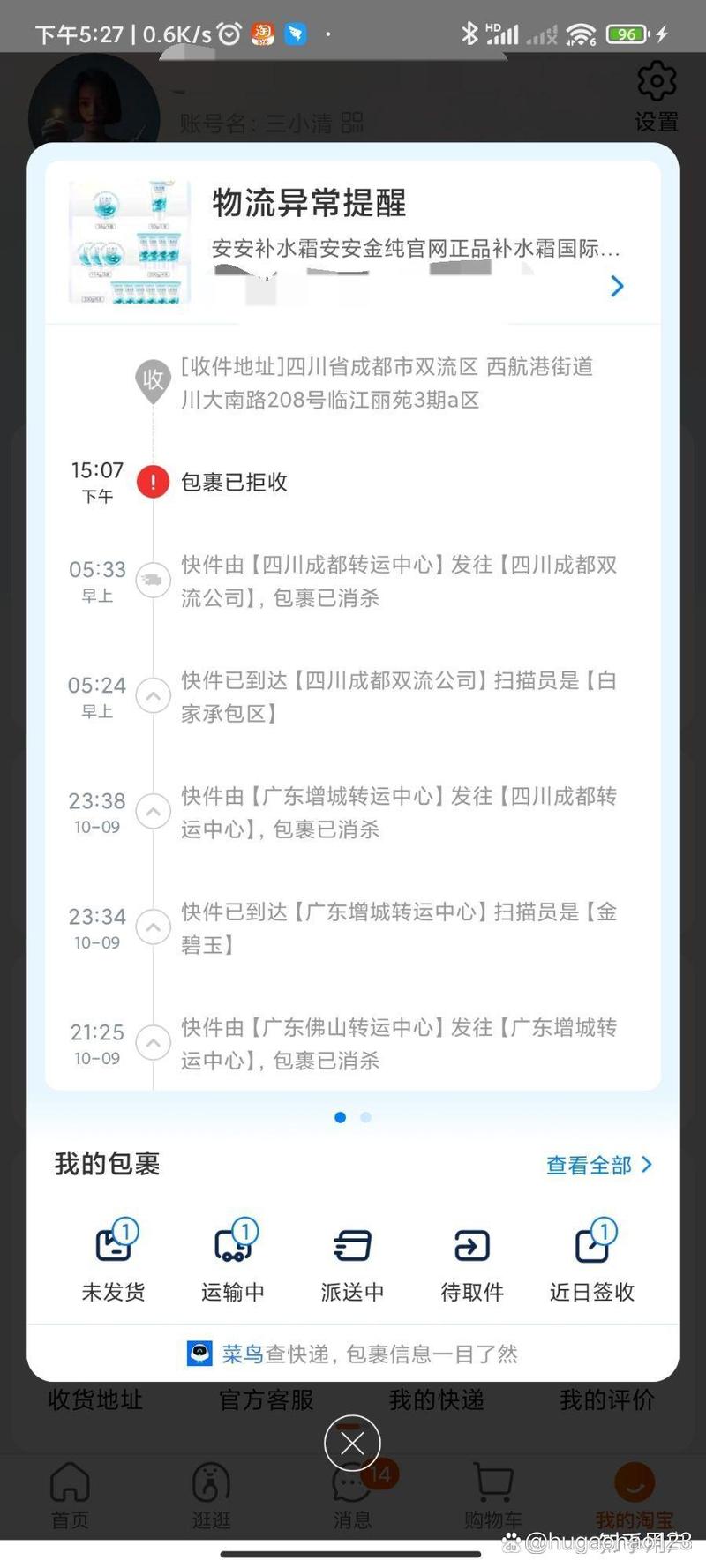This screenshot has width=706, height=1568.
Task: Open the 菜鸟查快递 link
Action: (x=353, y=1354)
